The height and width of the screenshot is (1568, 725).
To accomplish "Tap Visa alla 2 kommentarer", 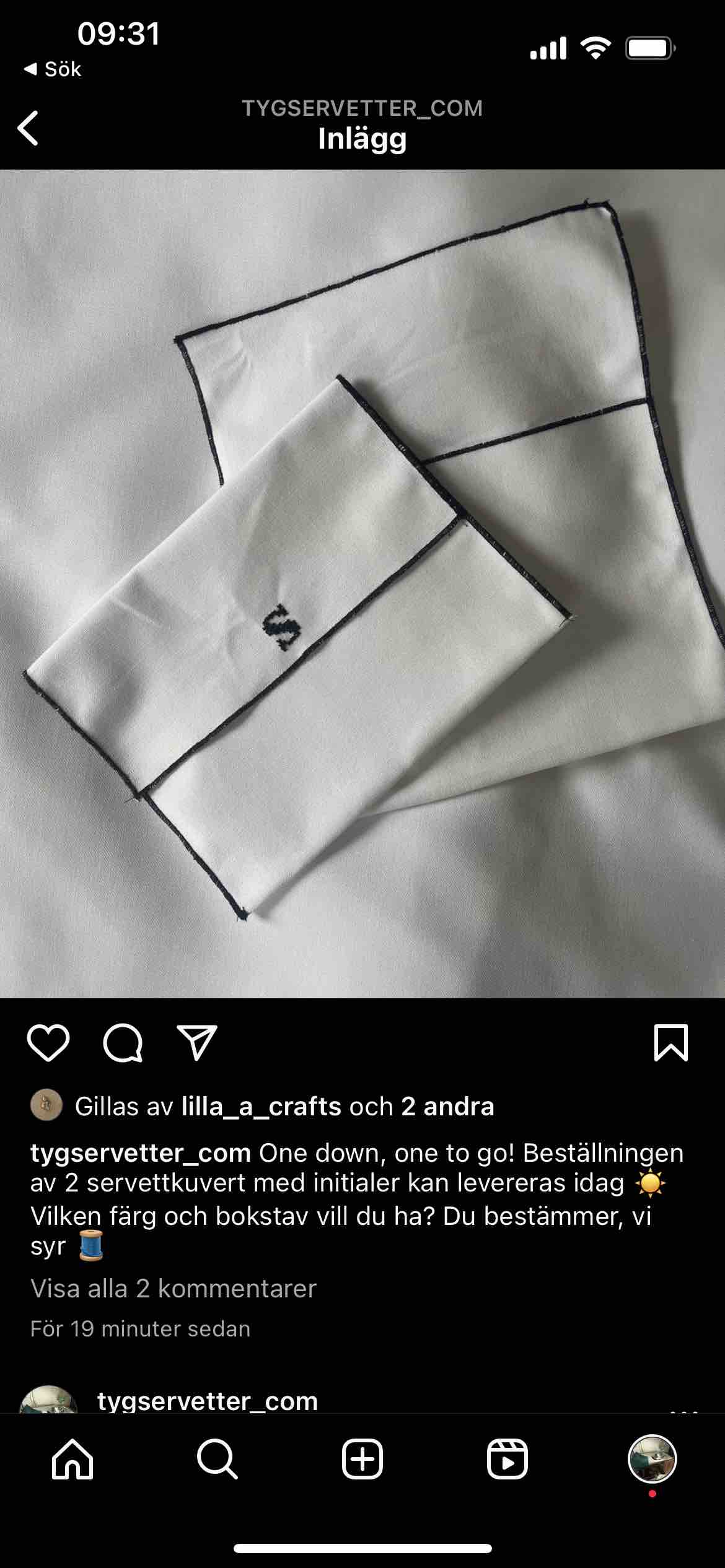I will [174, 1289].
